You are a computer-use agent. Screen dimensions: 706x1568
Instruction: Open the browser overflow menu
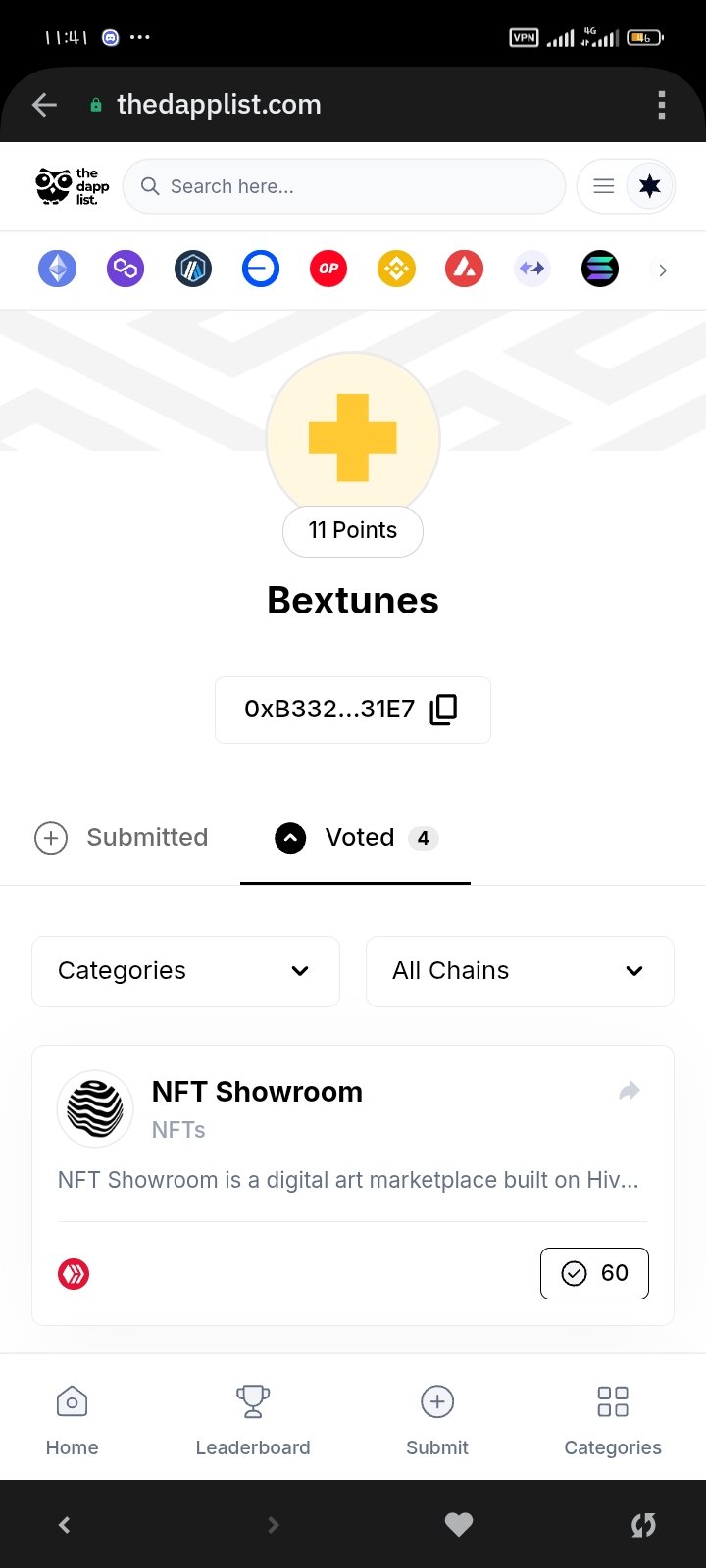coord(662,105)
